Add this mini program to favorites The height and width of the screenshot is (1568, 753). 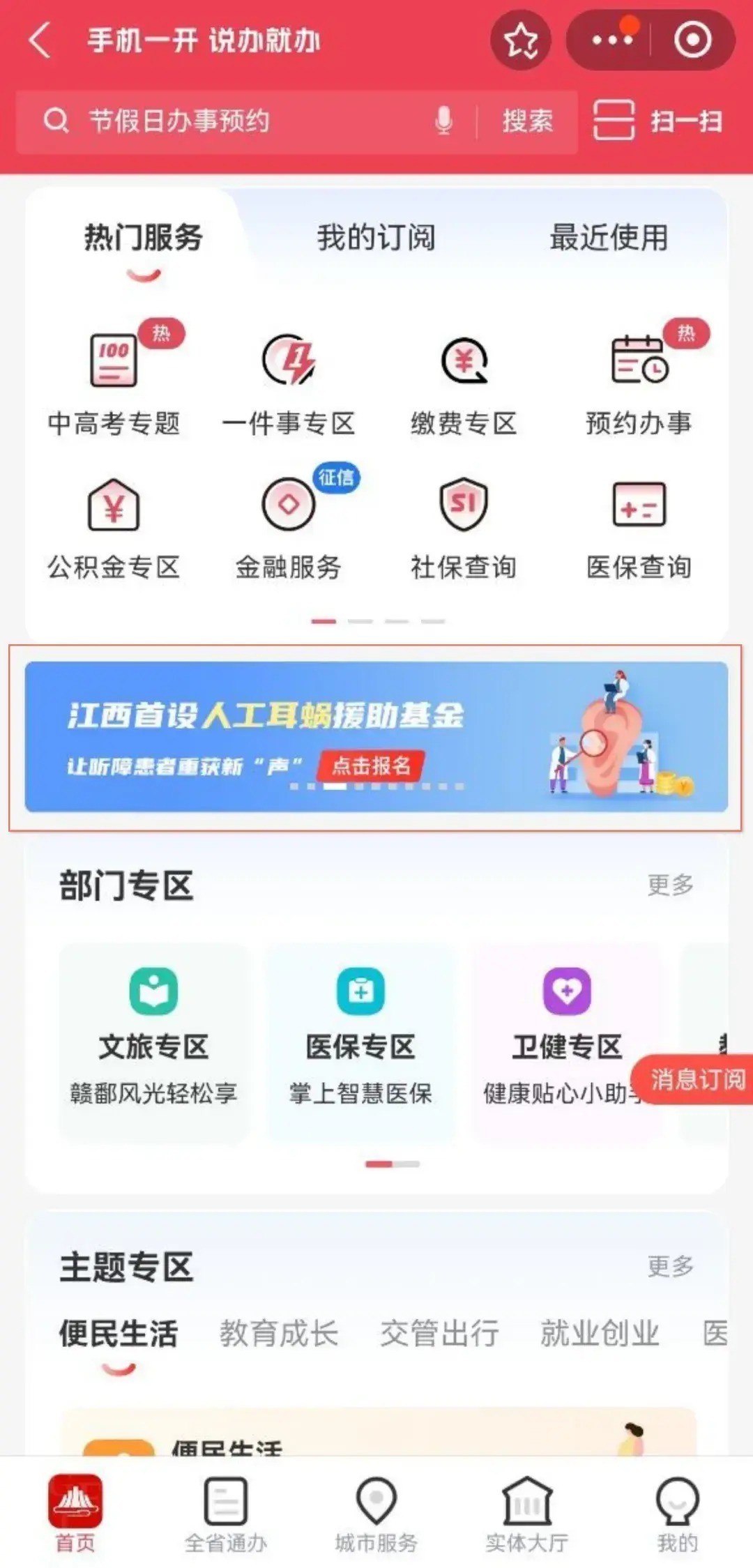pos(520,40)
